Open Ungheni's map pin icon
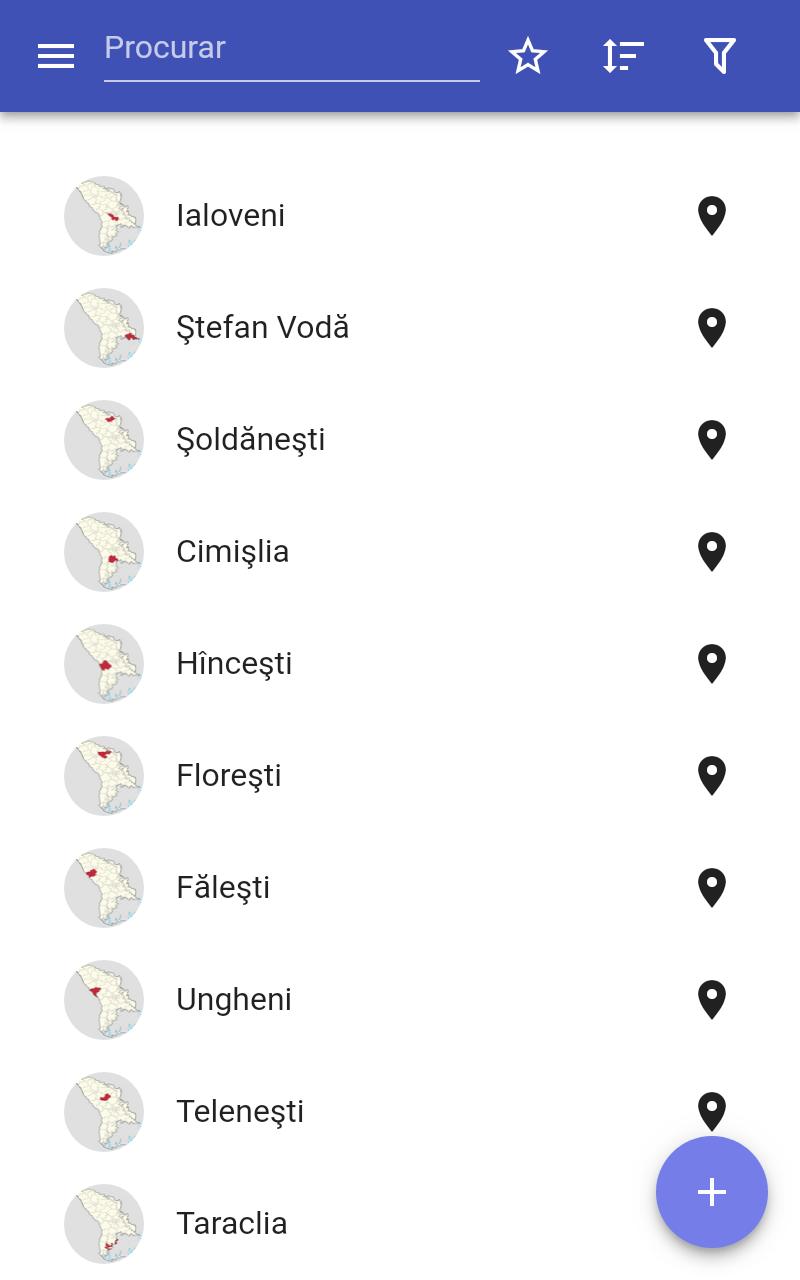 click(x=711, y=1000)
